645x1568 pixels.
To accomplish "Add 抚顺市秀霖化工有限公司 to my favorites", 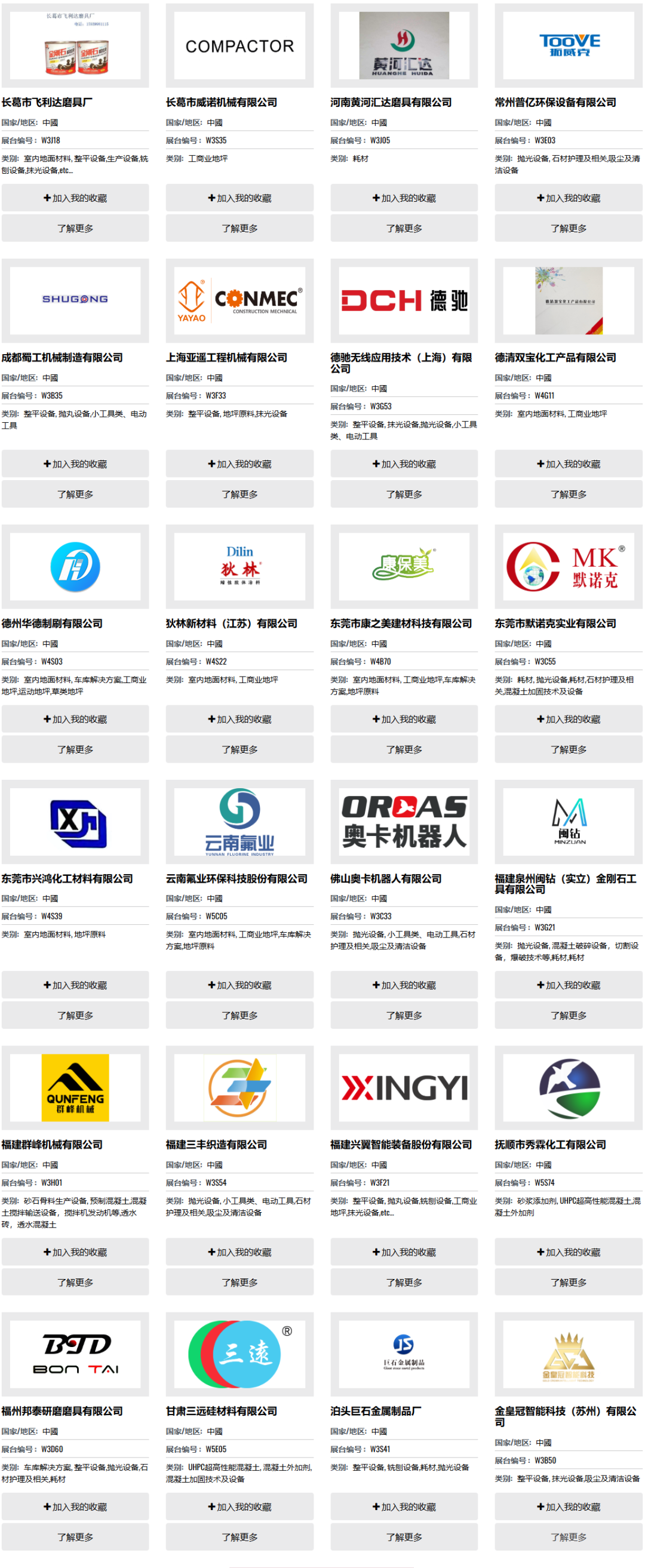I will [x=569, y=1252].
